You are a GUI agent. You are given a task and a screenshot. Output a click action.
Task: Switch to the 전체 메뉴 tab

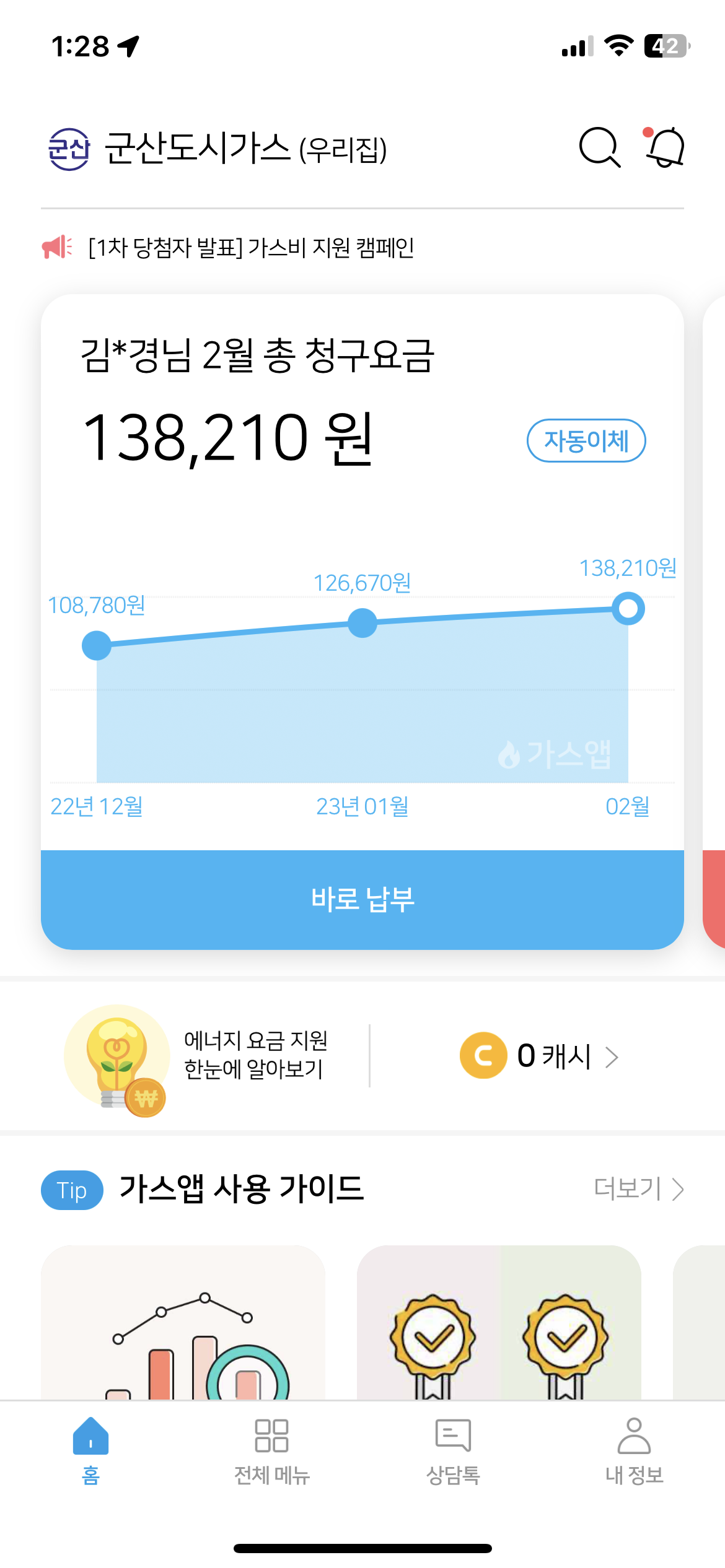(x=271, y=1450)
